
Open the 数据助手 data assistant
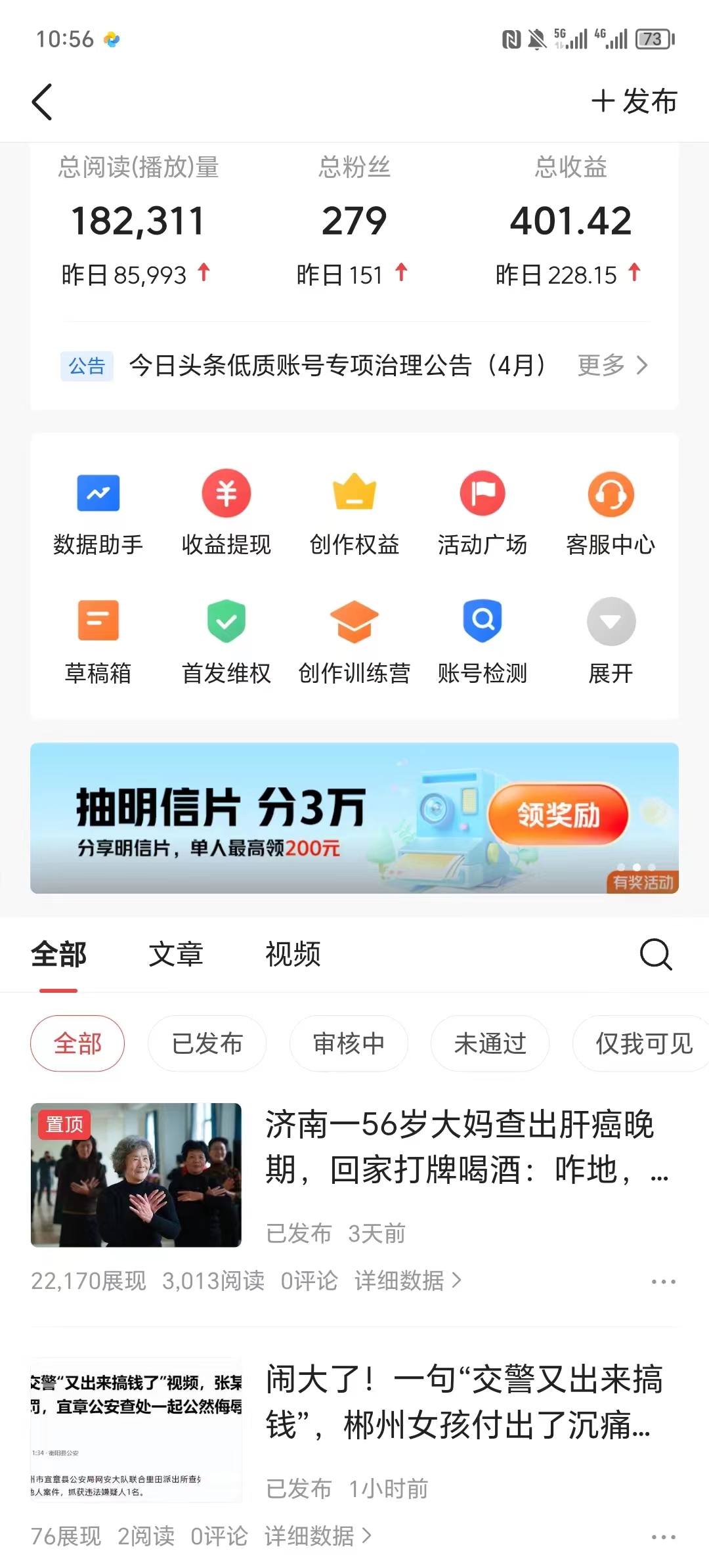tap(97, 512)
